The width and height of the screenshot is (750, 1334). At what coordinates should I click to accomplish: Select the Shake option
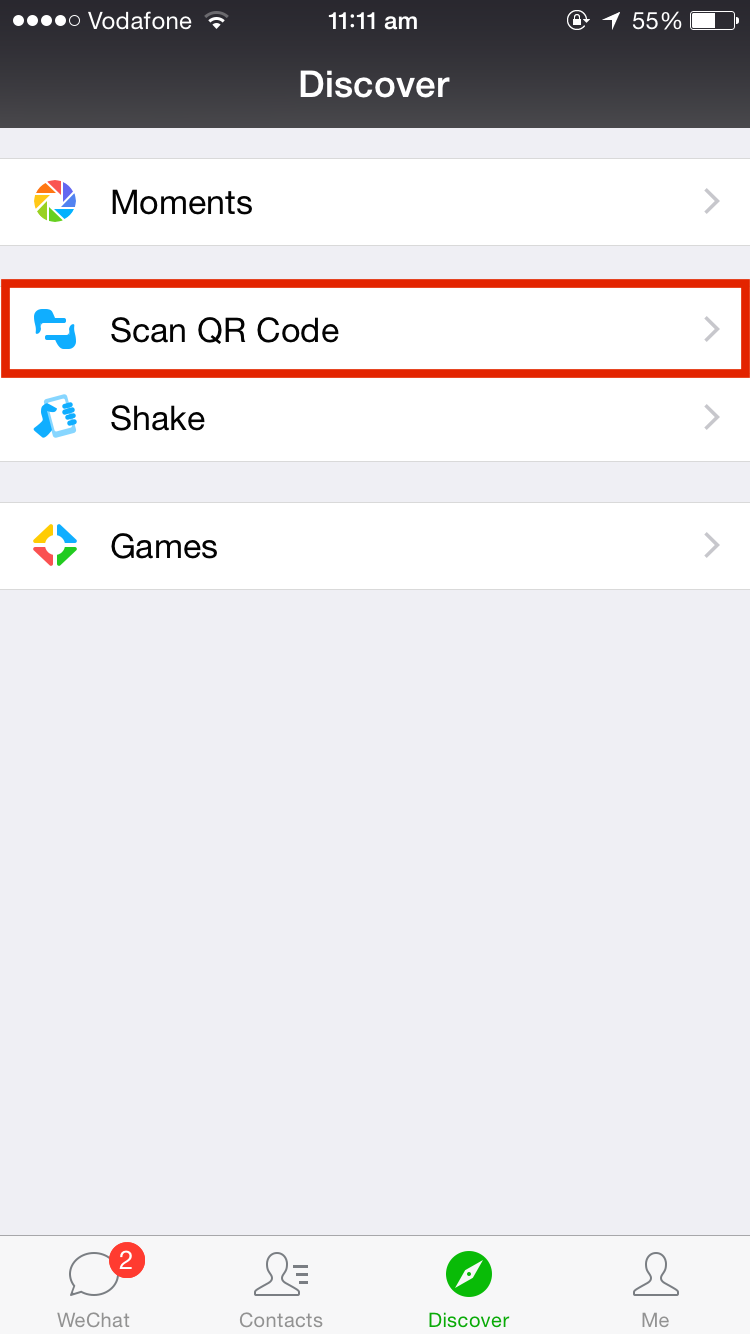[x=375, y=417]
